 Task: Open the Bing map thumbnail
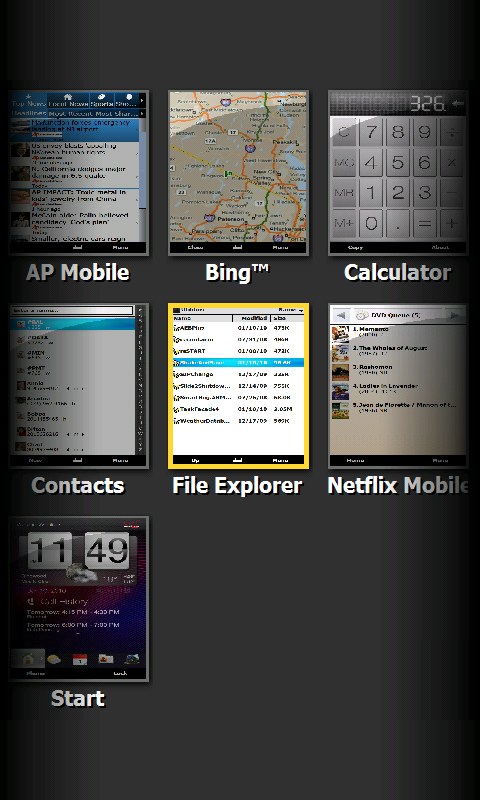(x=238, y=173)
